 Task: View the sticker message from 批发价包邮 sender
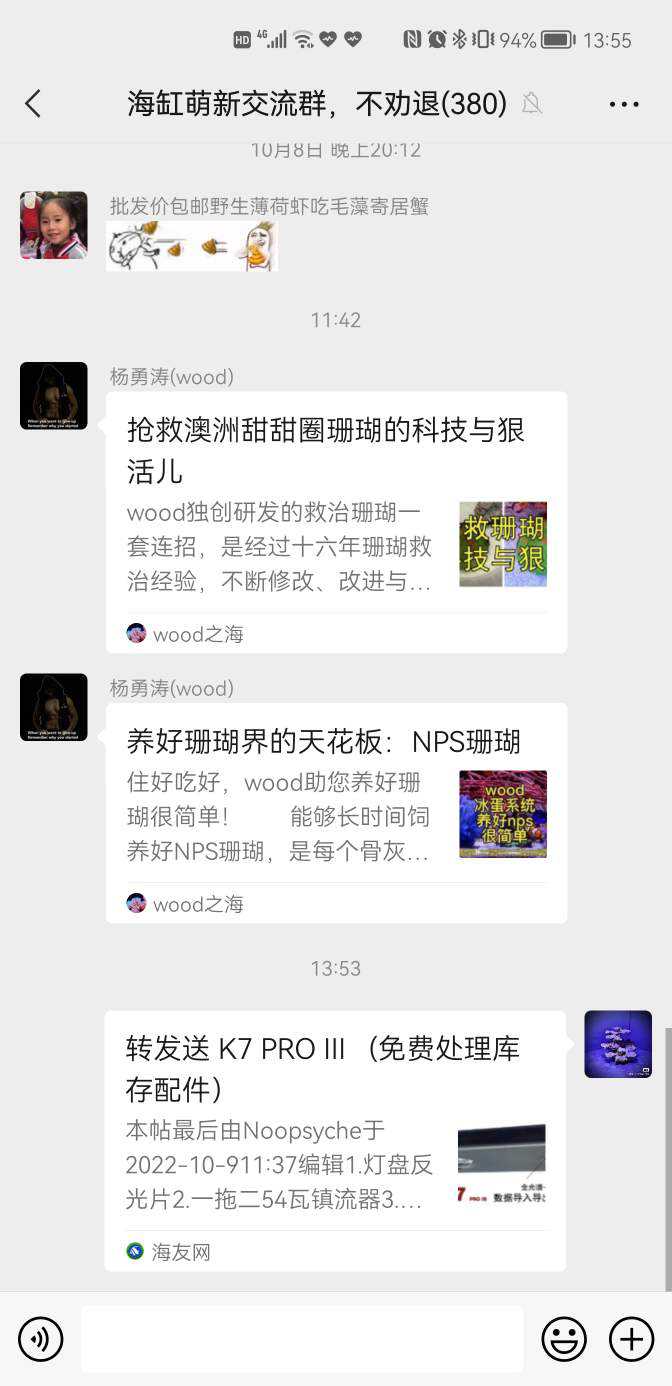(192, 246)
